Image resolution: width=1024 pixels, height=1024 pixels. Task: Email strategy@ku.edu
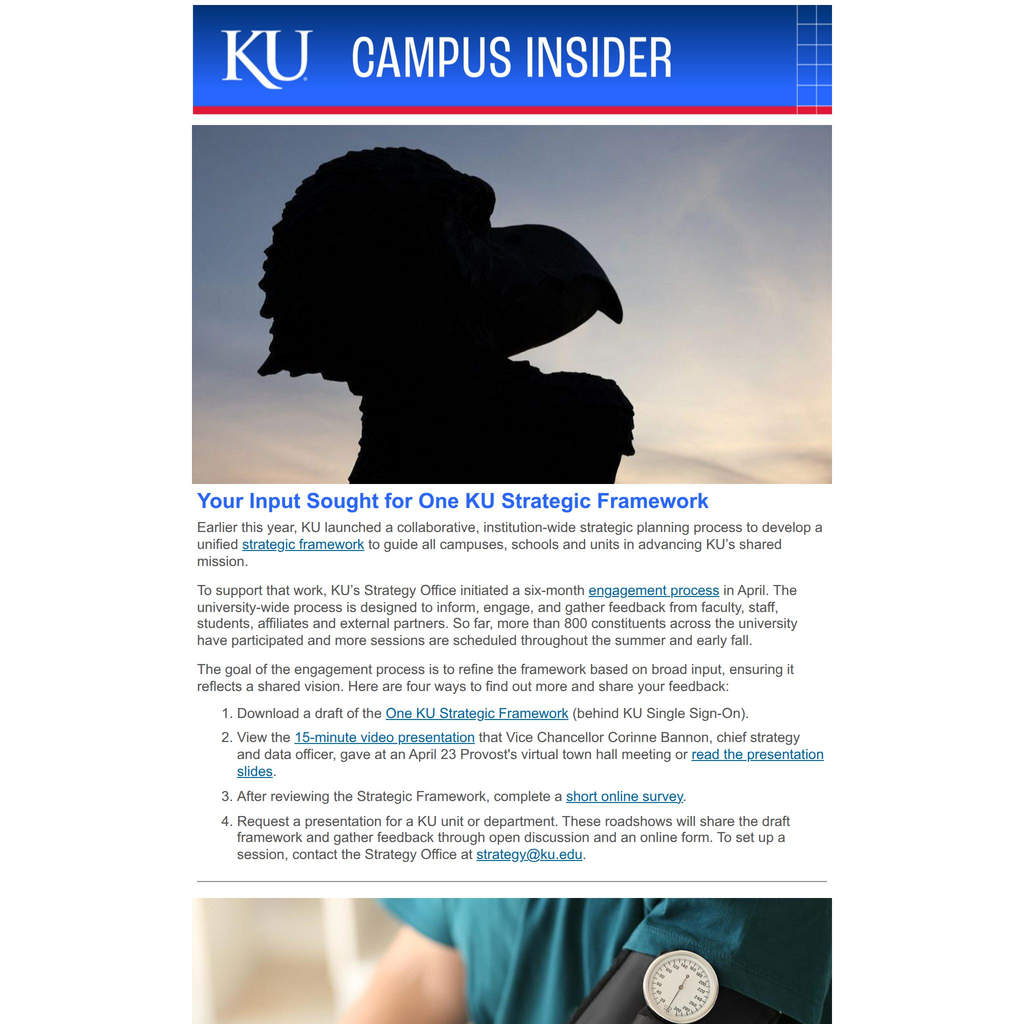point(529,855)
